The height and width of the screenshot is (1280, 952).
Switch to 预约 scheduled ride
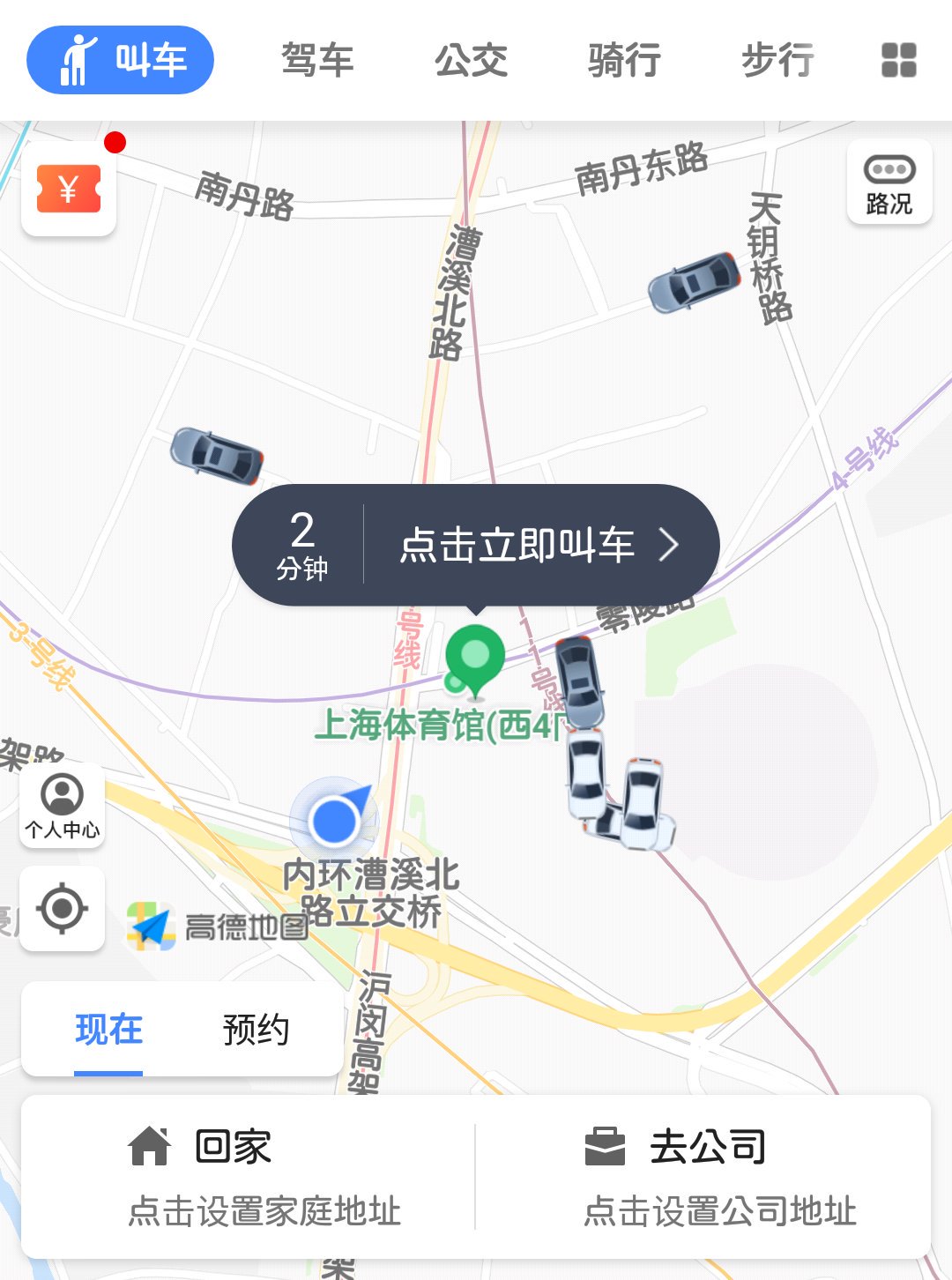click(256, 1030)
